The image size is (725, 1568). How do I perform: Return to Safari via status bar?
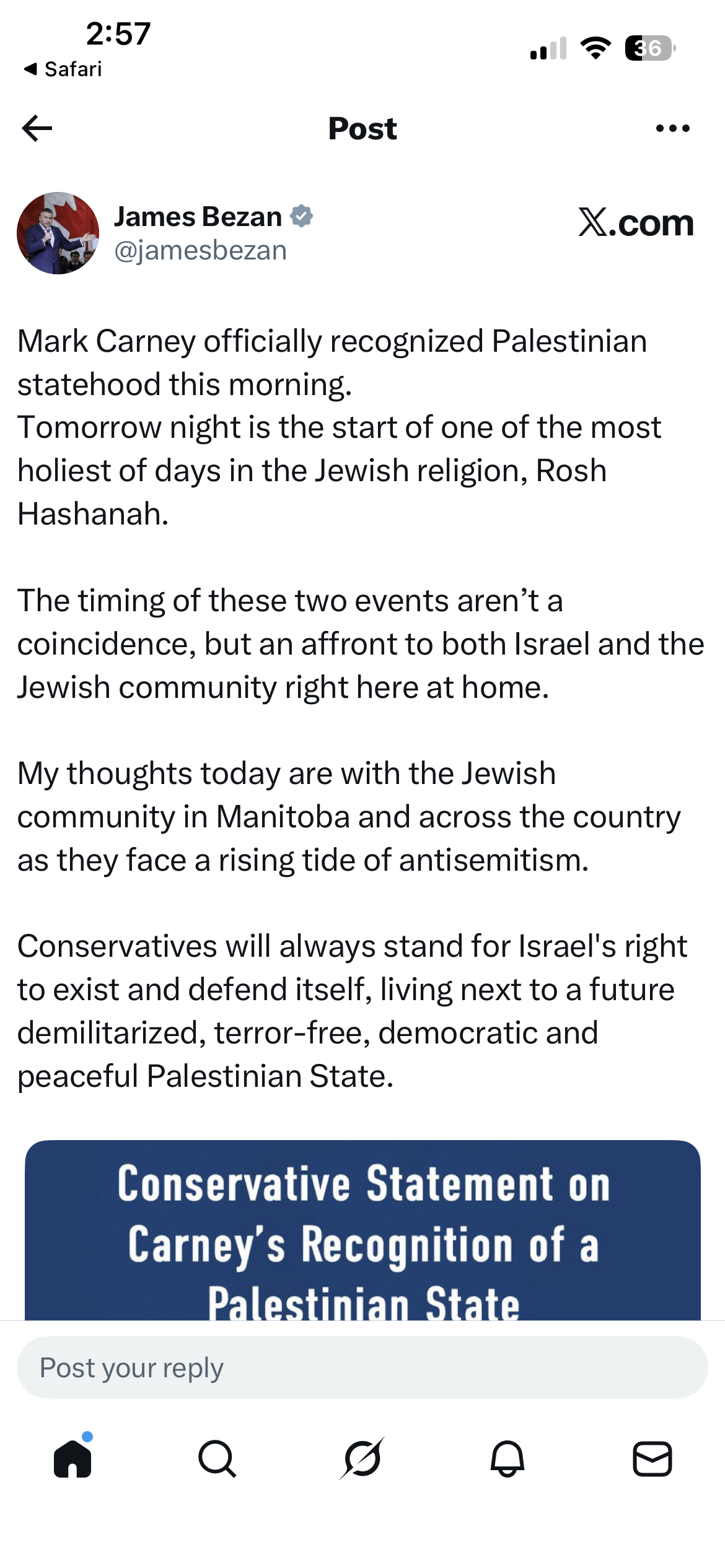coord(63,69)
